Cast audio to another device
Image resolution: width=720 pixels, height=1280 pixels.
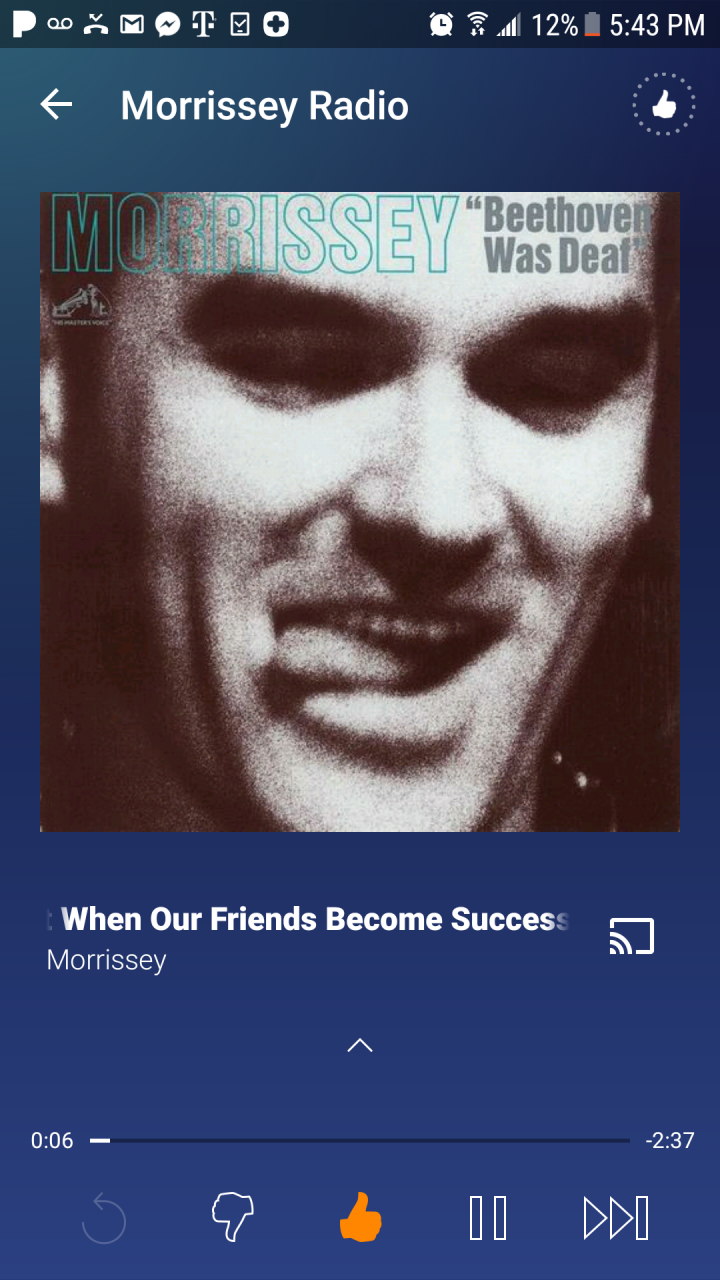[x=632, y=937]
